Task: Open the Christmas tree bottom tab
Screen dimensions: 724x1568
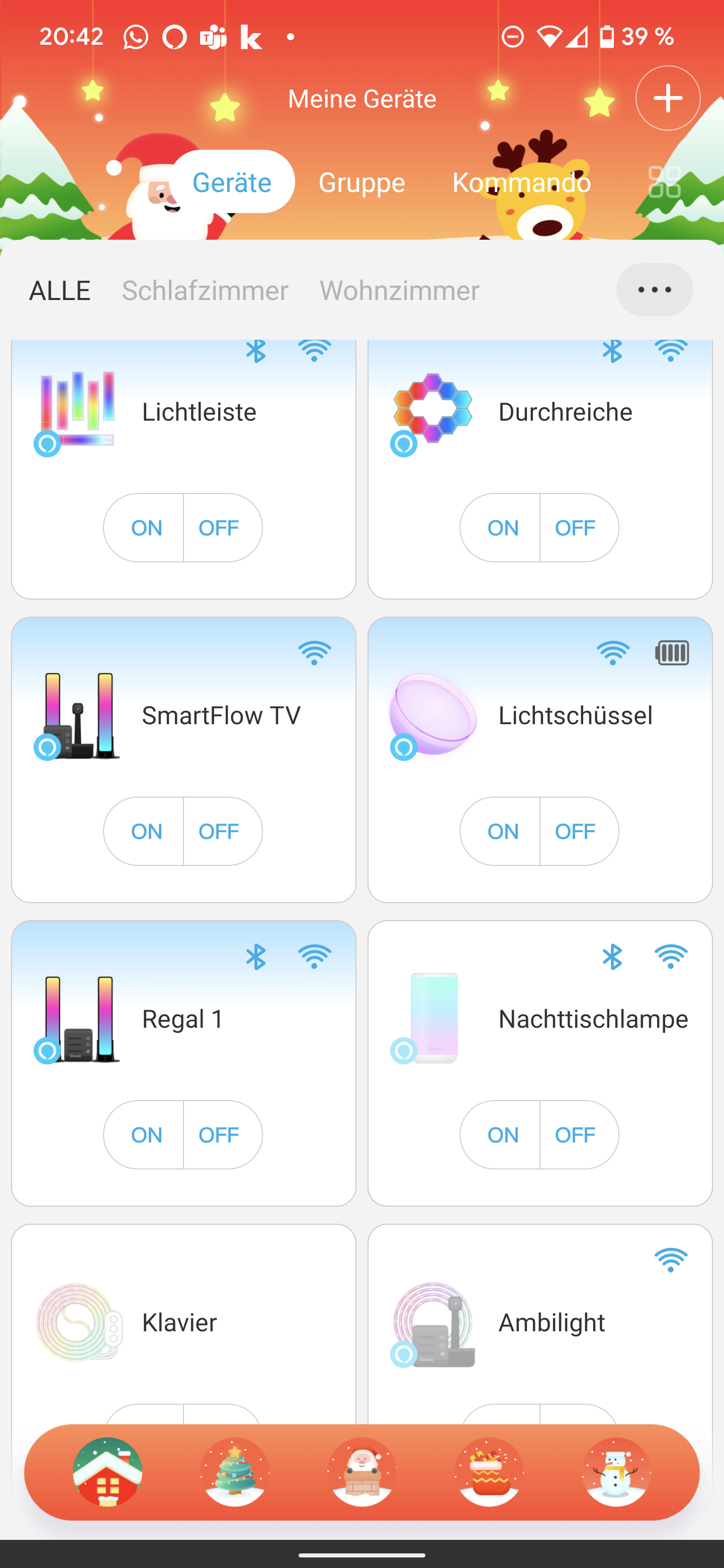Action: (234, 1471)
